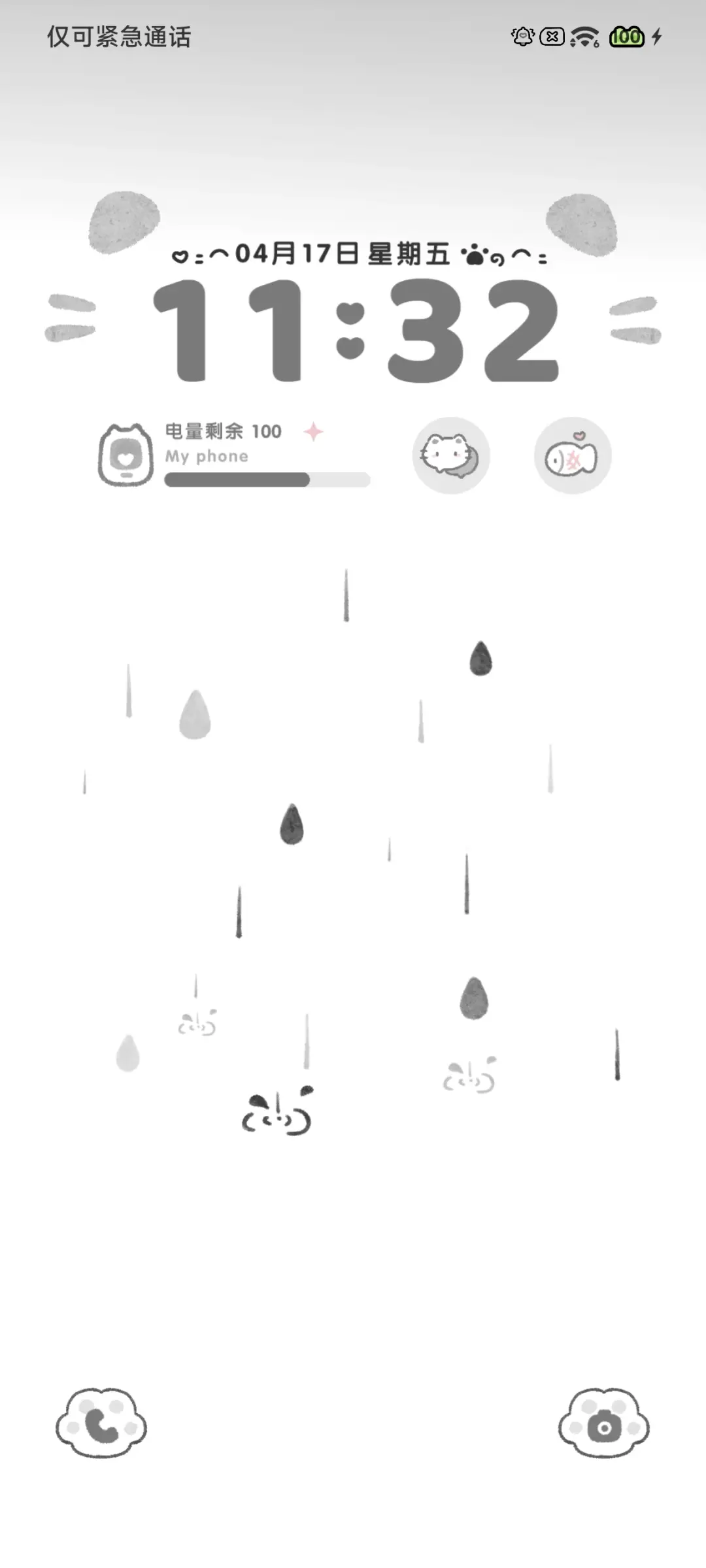Tap the no-SIM card status icon
706x1568 pixels.
pos(551,37)
